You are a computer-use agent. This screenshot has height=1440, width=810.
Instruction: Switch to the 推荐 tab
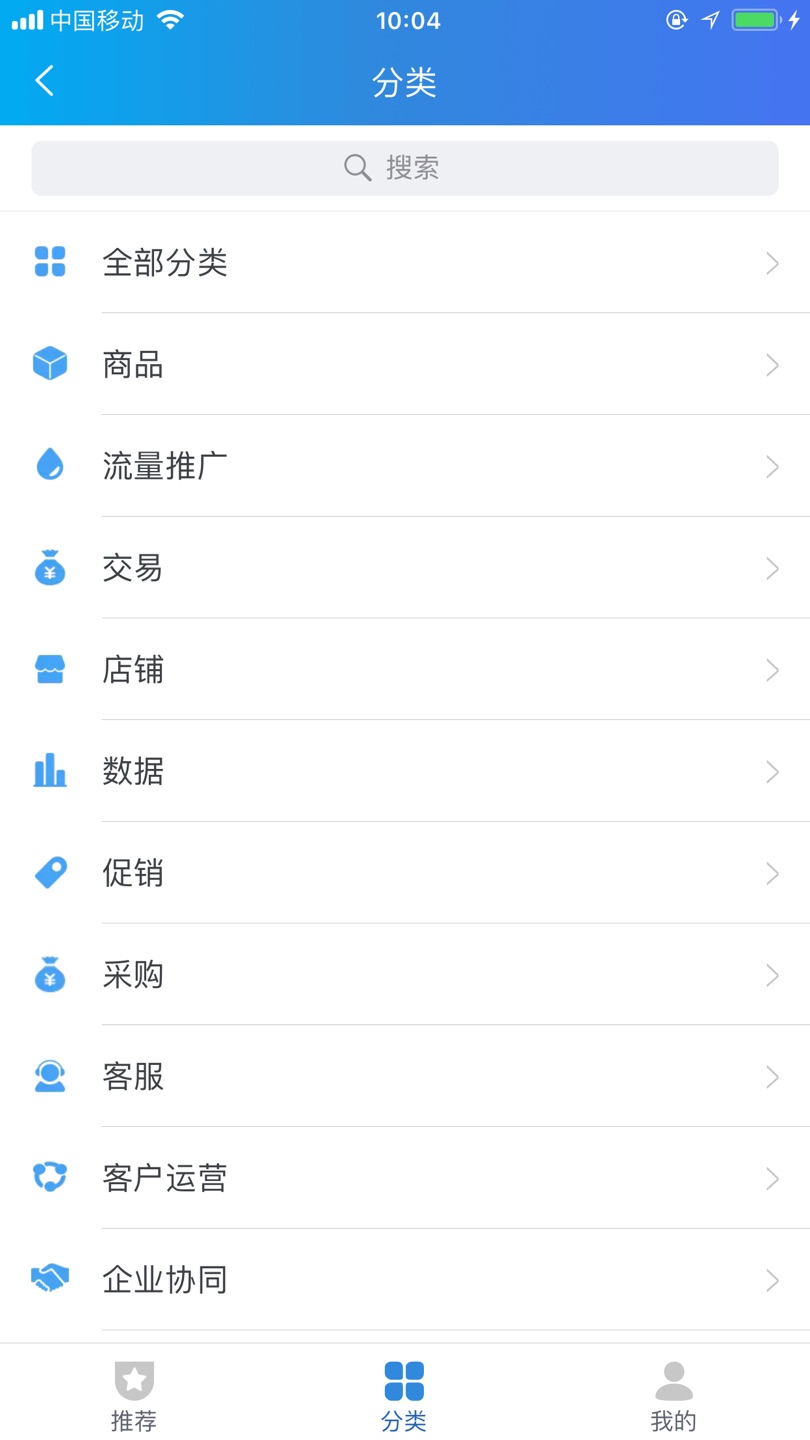[134, 1396]
